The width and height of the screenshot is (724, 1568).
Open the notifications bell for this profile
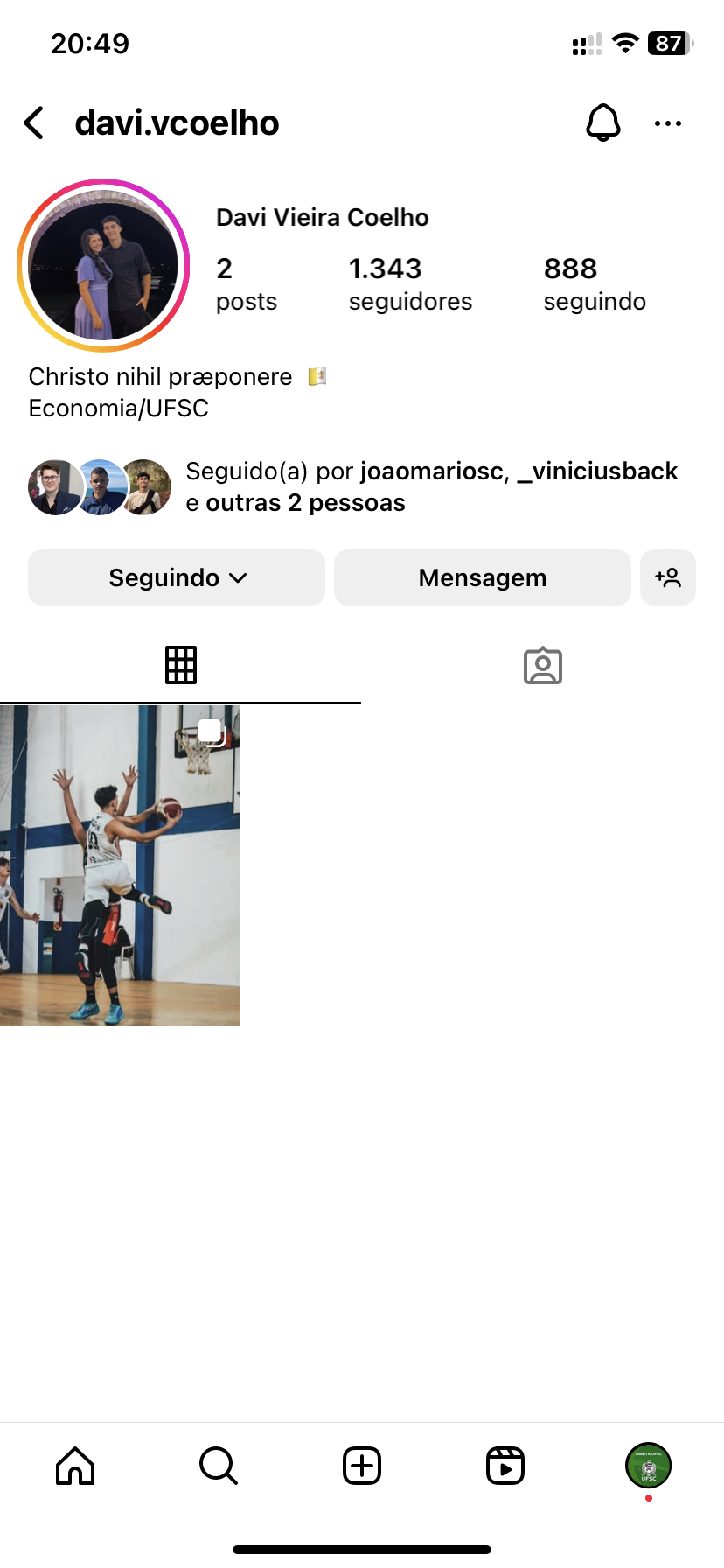point(602,123)
